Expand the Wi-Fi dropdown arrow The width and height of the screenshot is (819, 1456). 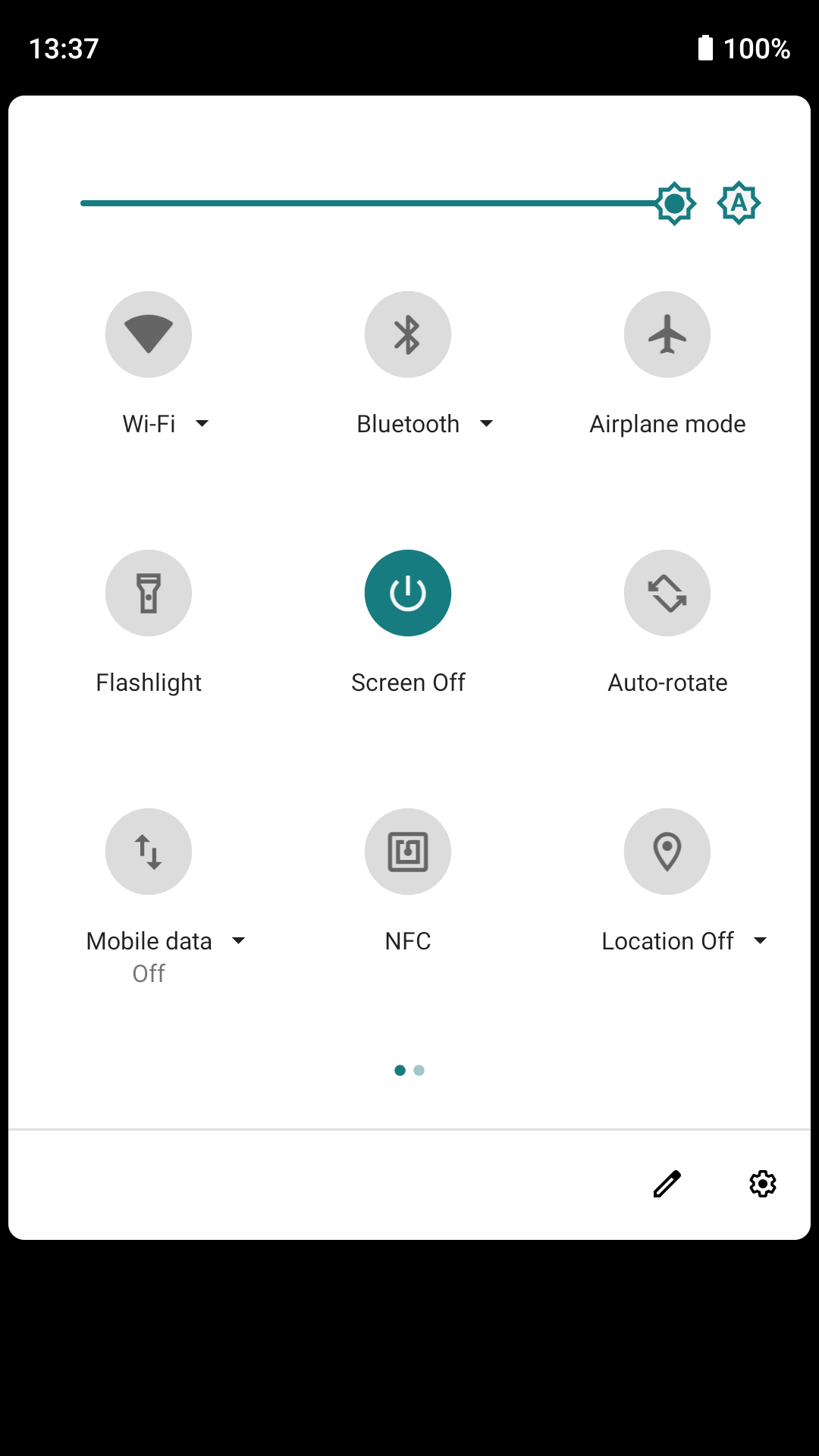(x=202, y=424)
